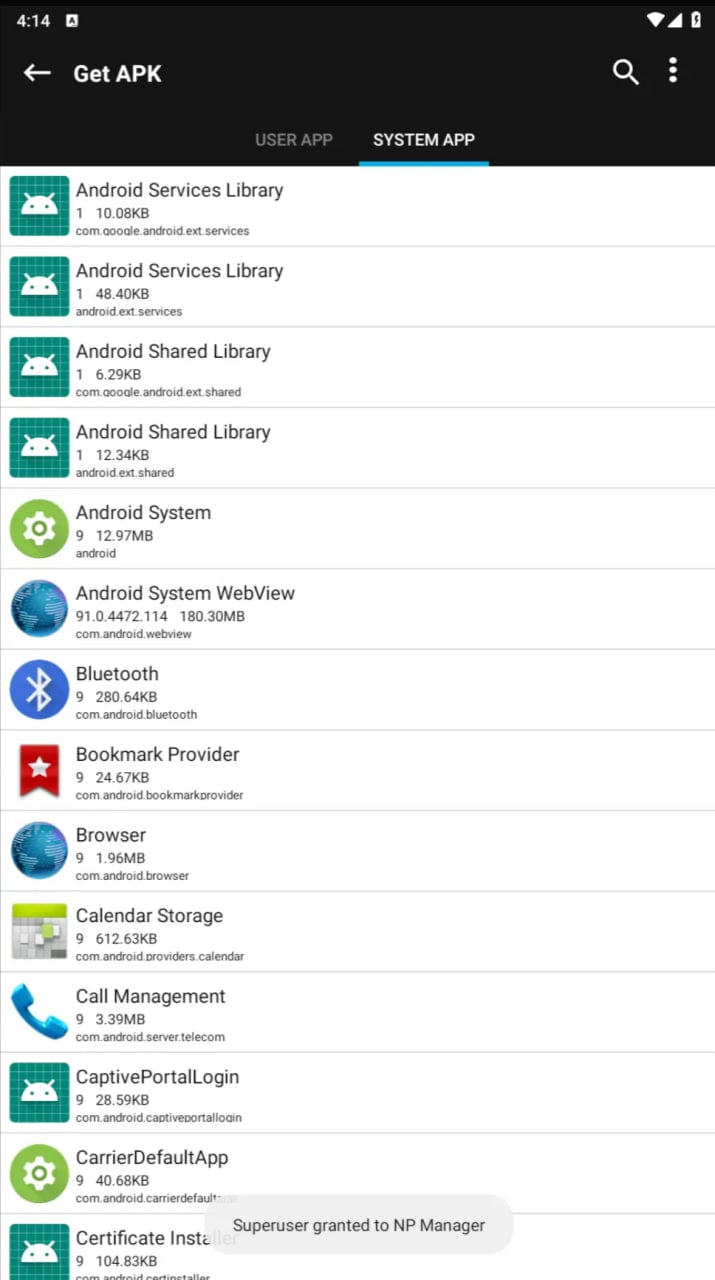Open Android Shared Library android.ext.shared
Viewport: 715px width, 1280px height.
(357, 449)
